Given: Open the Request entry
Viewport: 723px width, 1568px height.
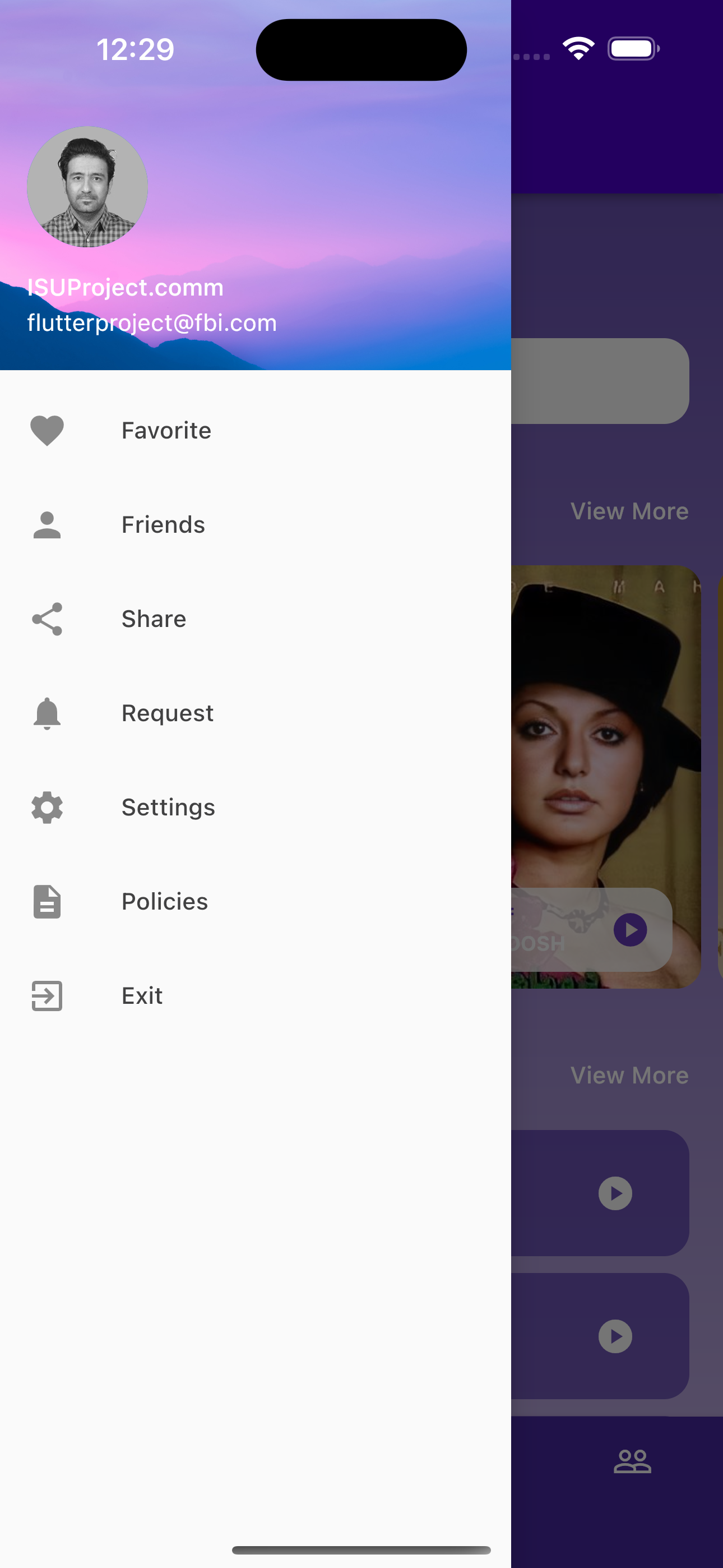Looking at the screenshot, I should 168,713.
